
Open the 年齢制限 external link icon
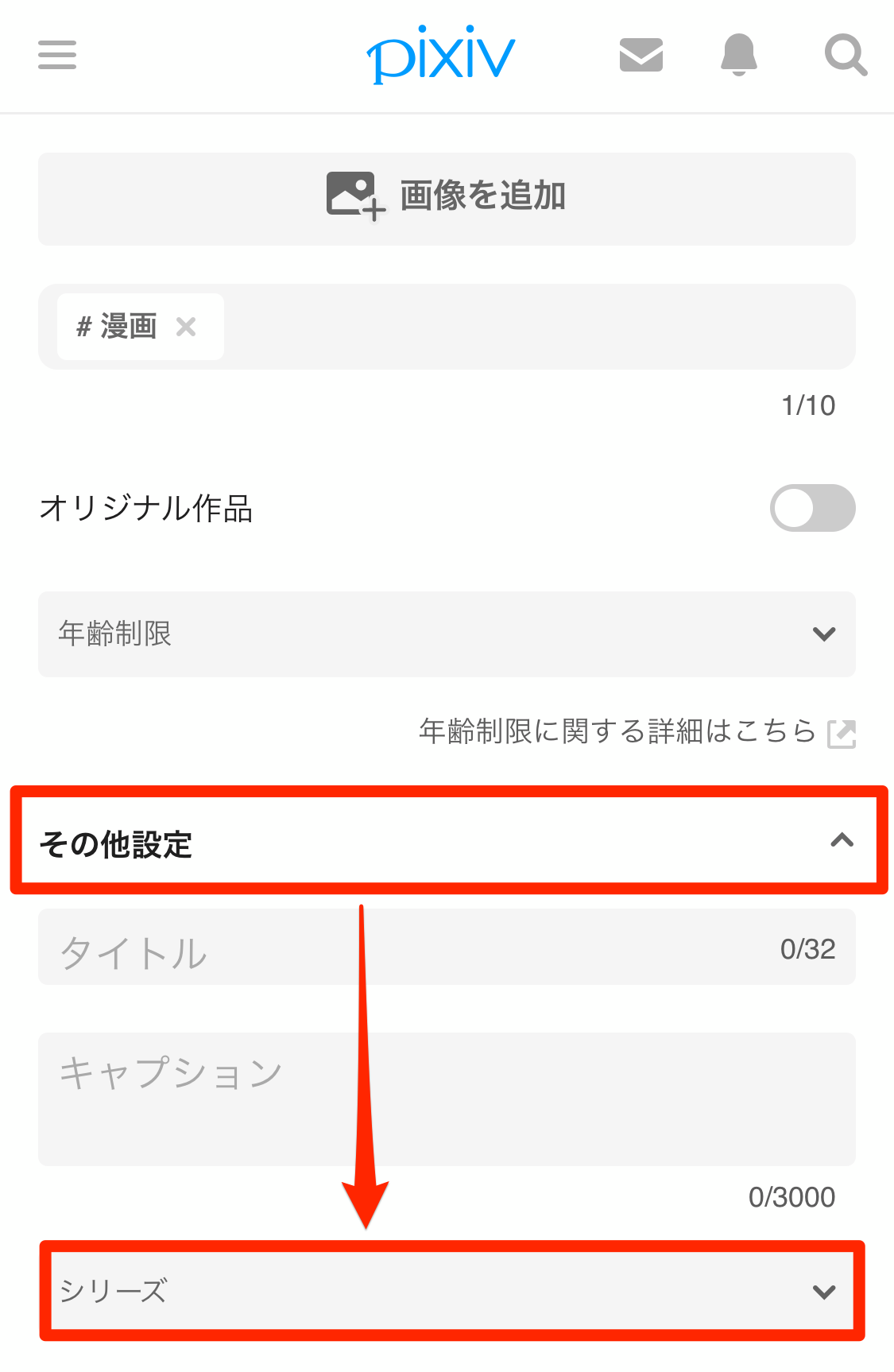[x=842, y=734]
